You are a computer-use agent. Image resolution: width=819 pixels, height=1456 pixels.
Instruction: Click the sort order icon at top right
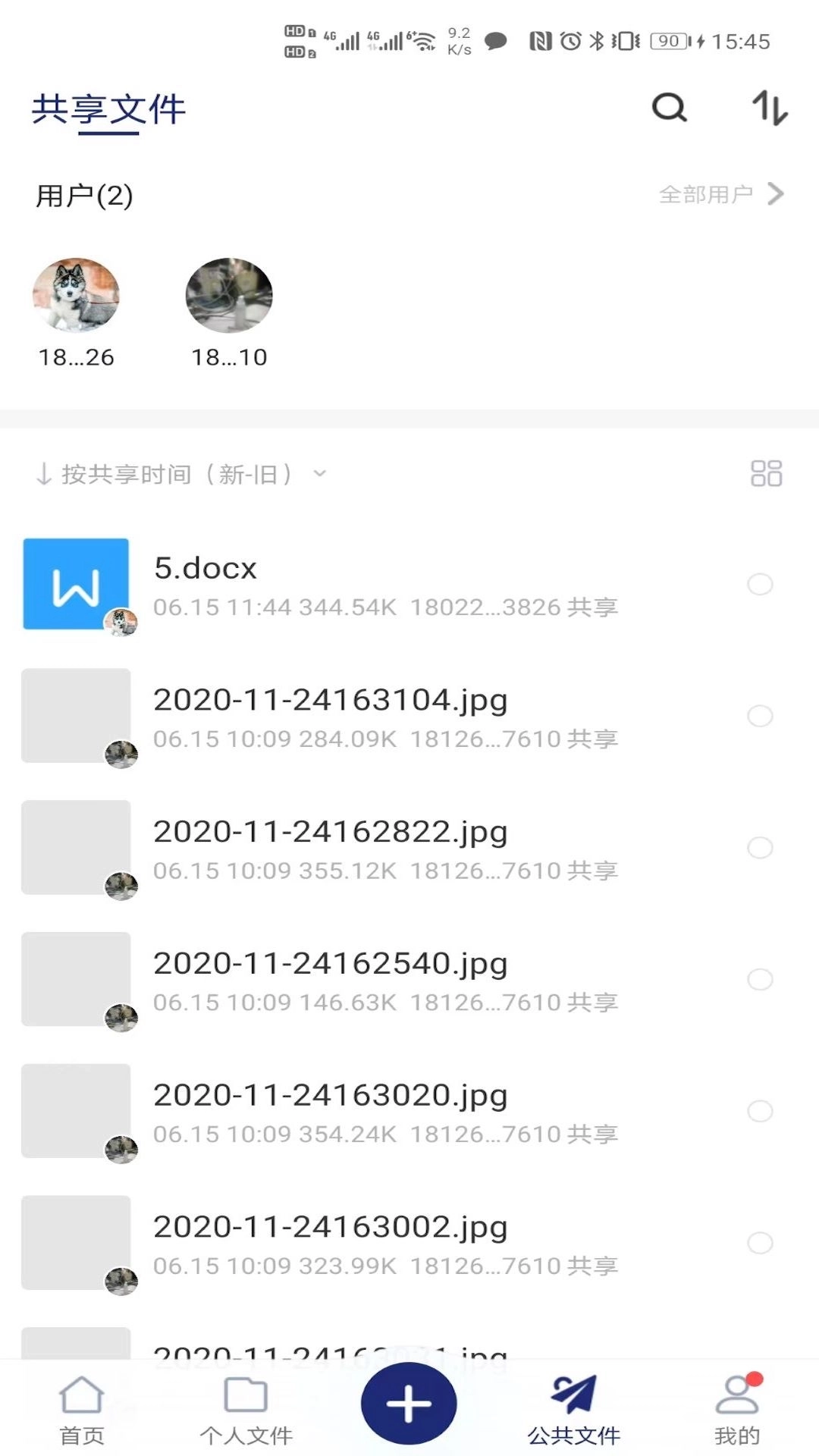coord(768,109)
